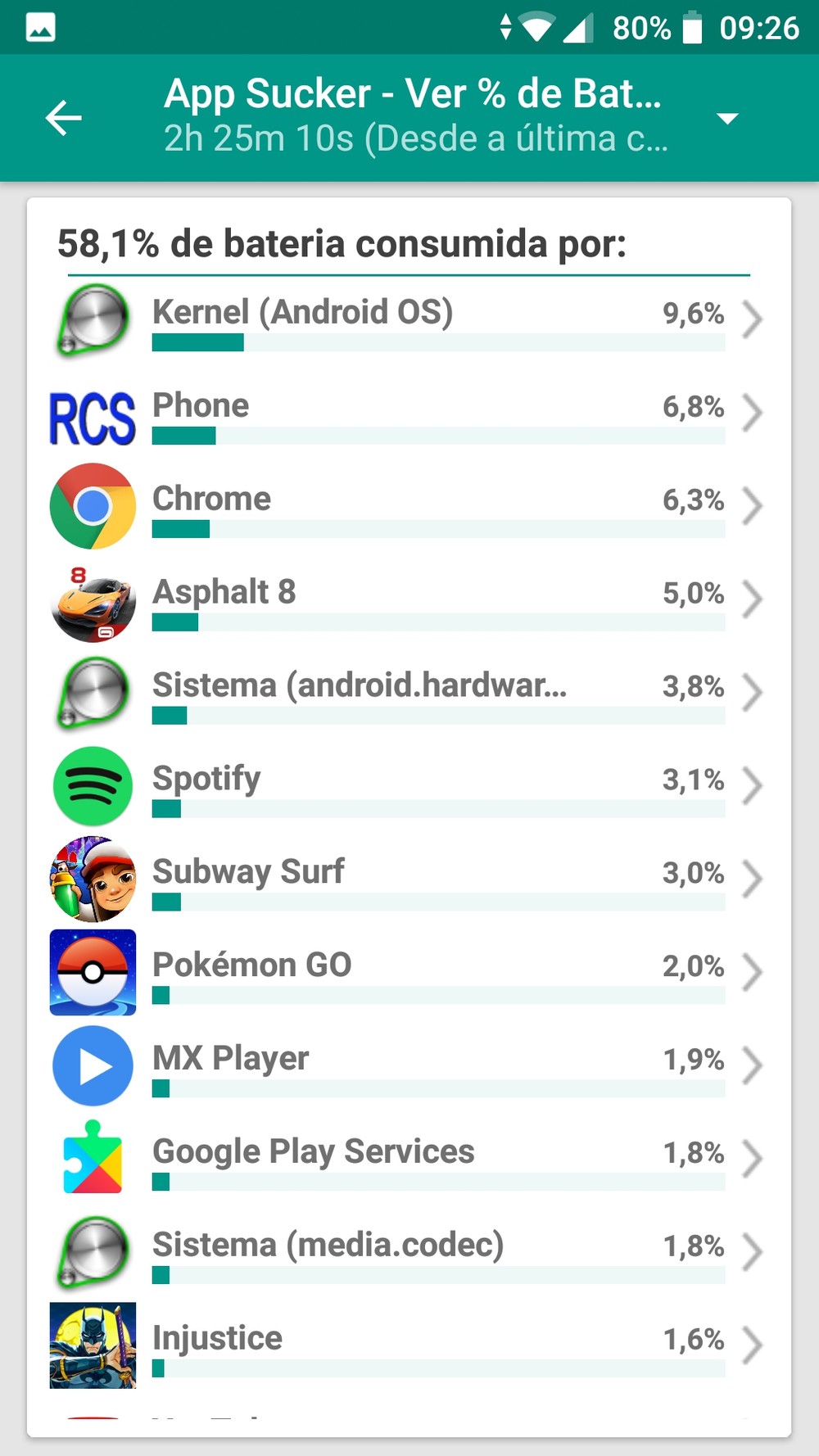
Task: Select the MX Player row
Action: [409, 1067]
